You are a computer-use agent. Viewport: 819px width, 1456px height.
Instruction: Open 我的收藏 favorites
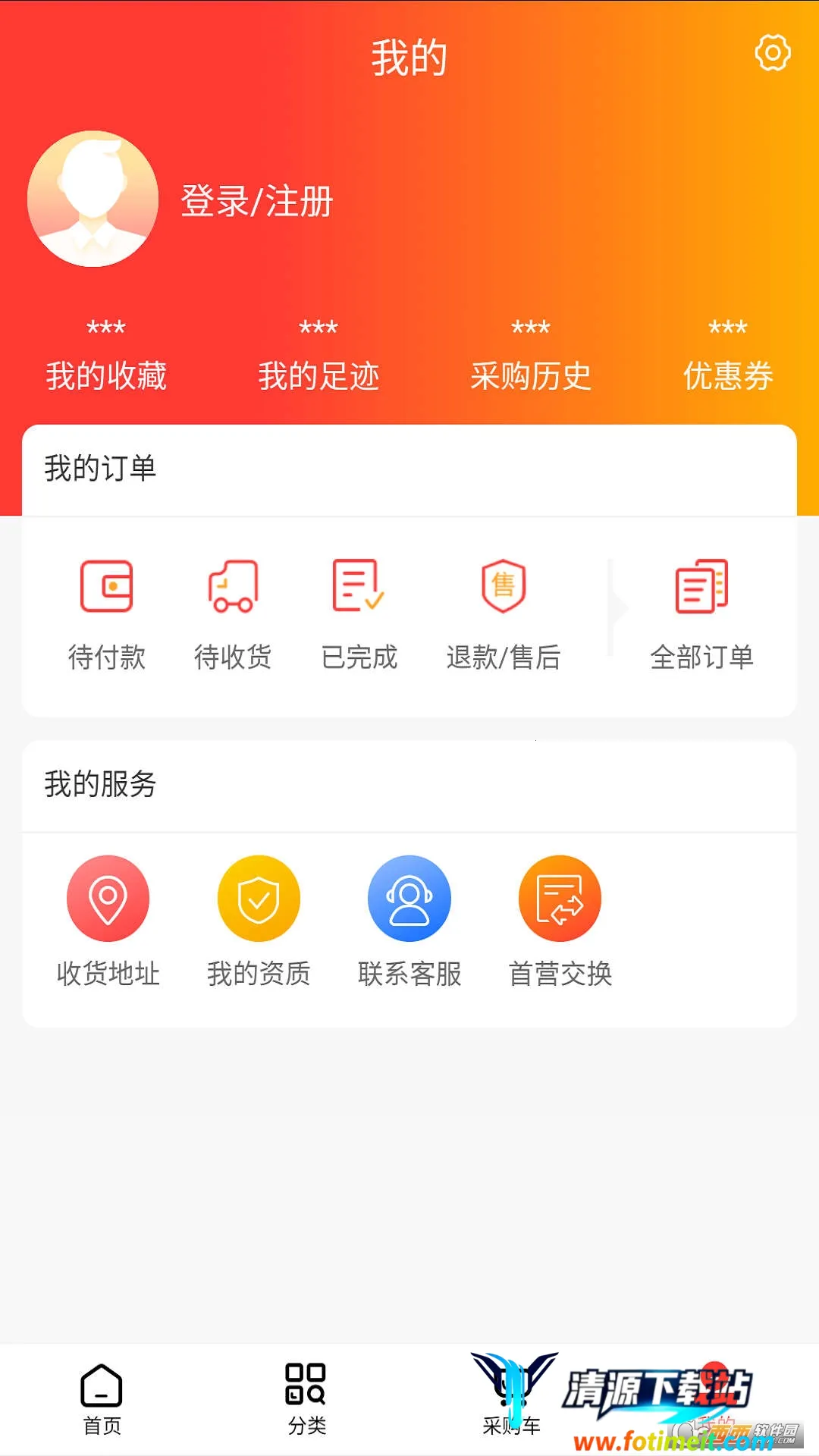tap(106, 358)
